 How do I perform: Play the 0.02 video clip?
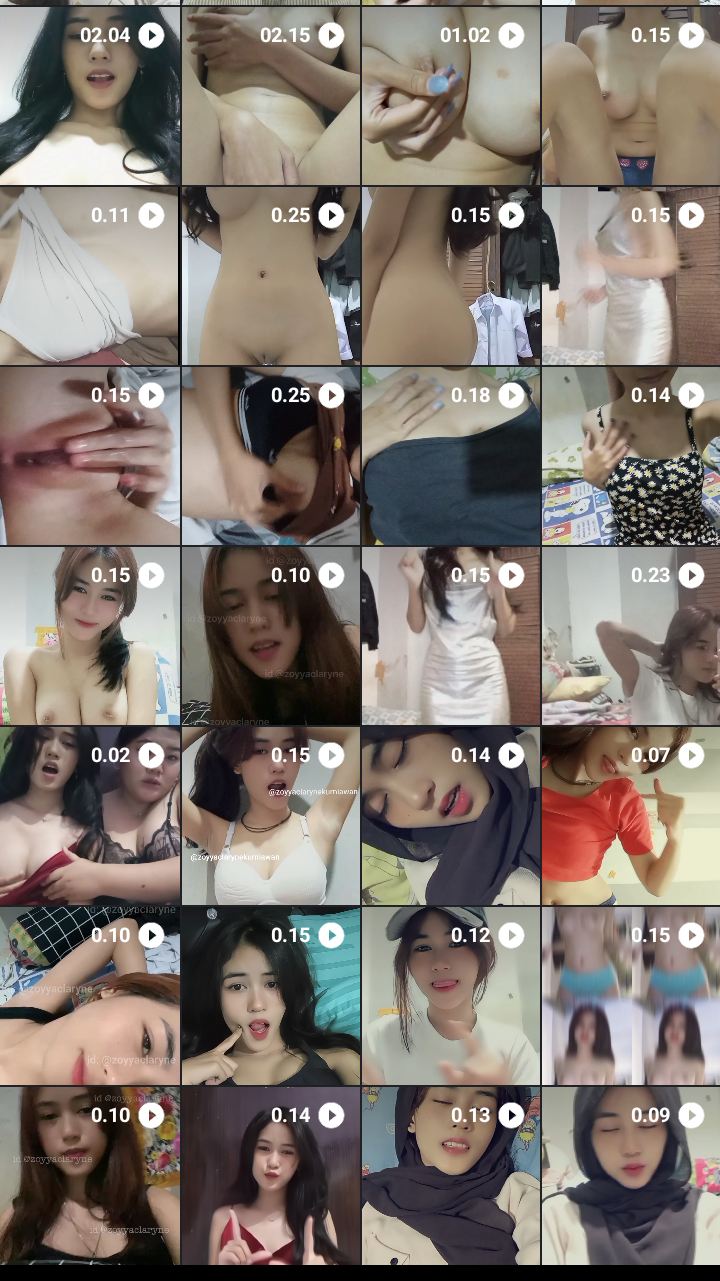(x=90, y=815)
